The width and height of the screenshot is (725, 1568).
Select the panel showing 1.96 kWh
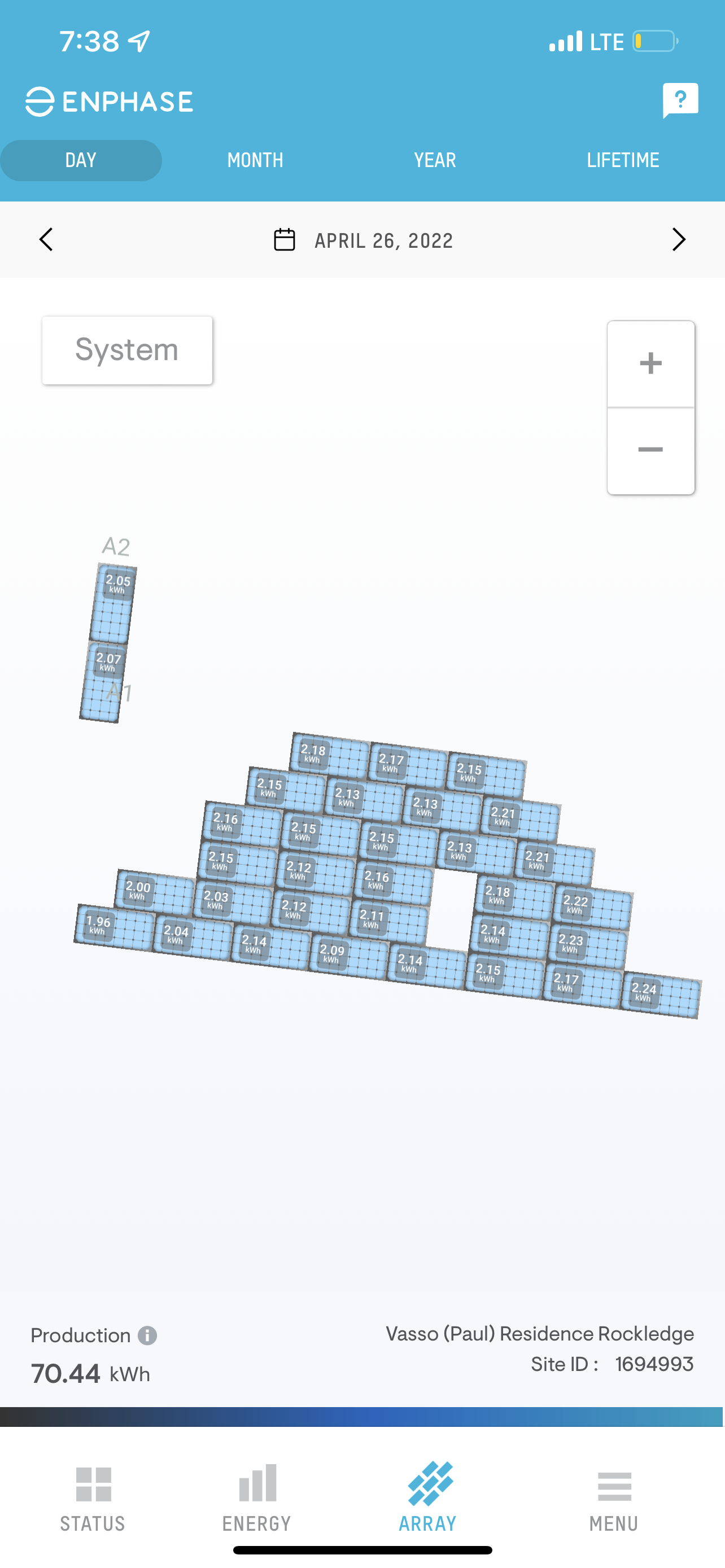click(x=113, y=927)
